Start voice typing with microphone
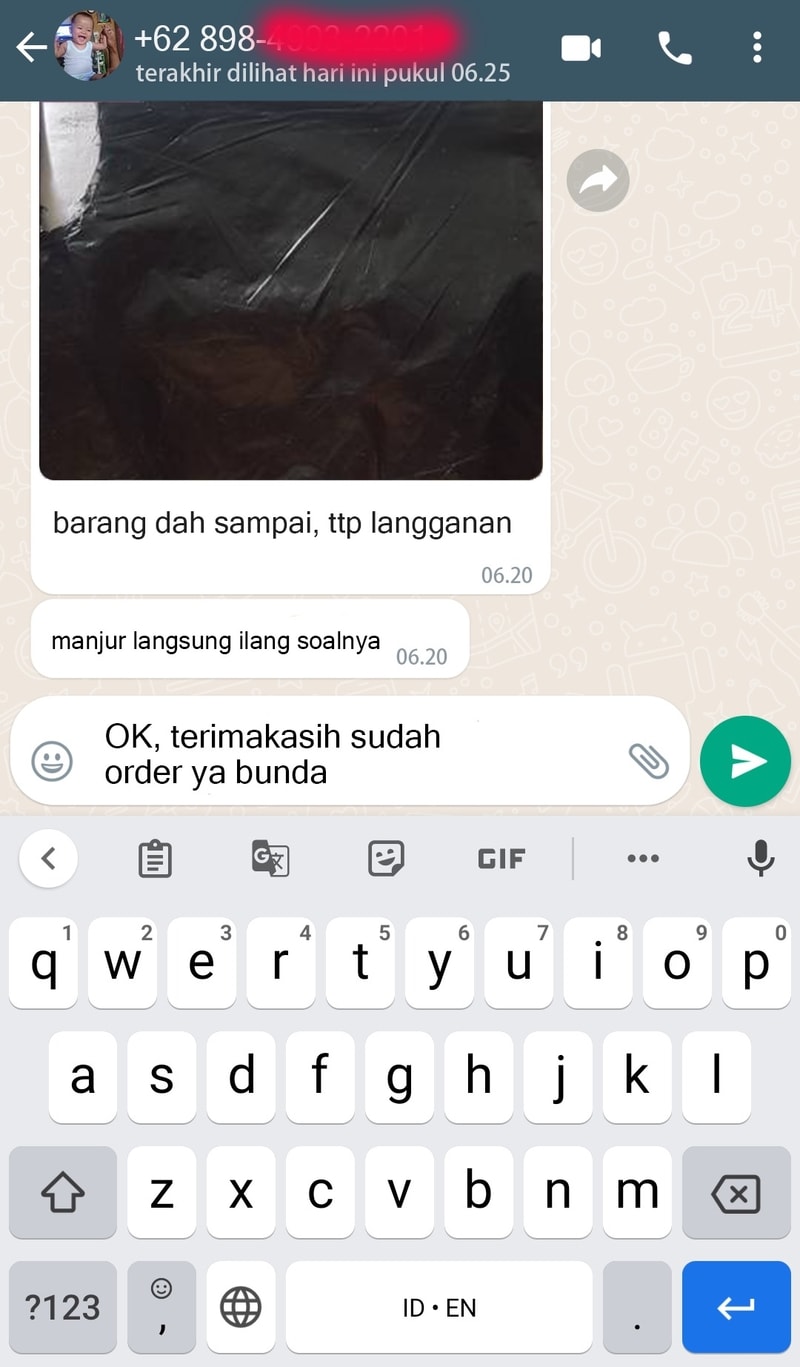Image resolution: width=800 pixels, height=1367 pixels. 761,858
